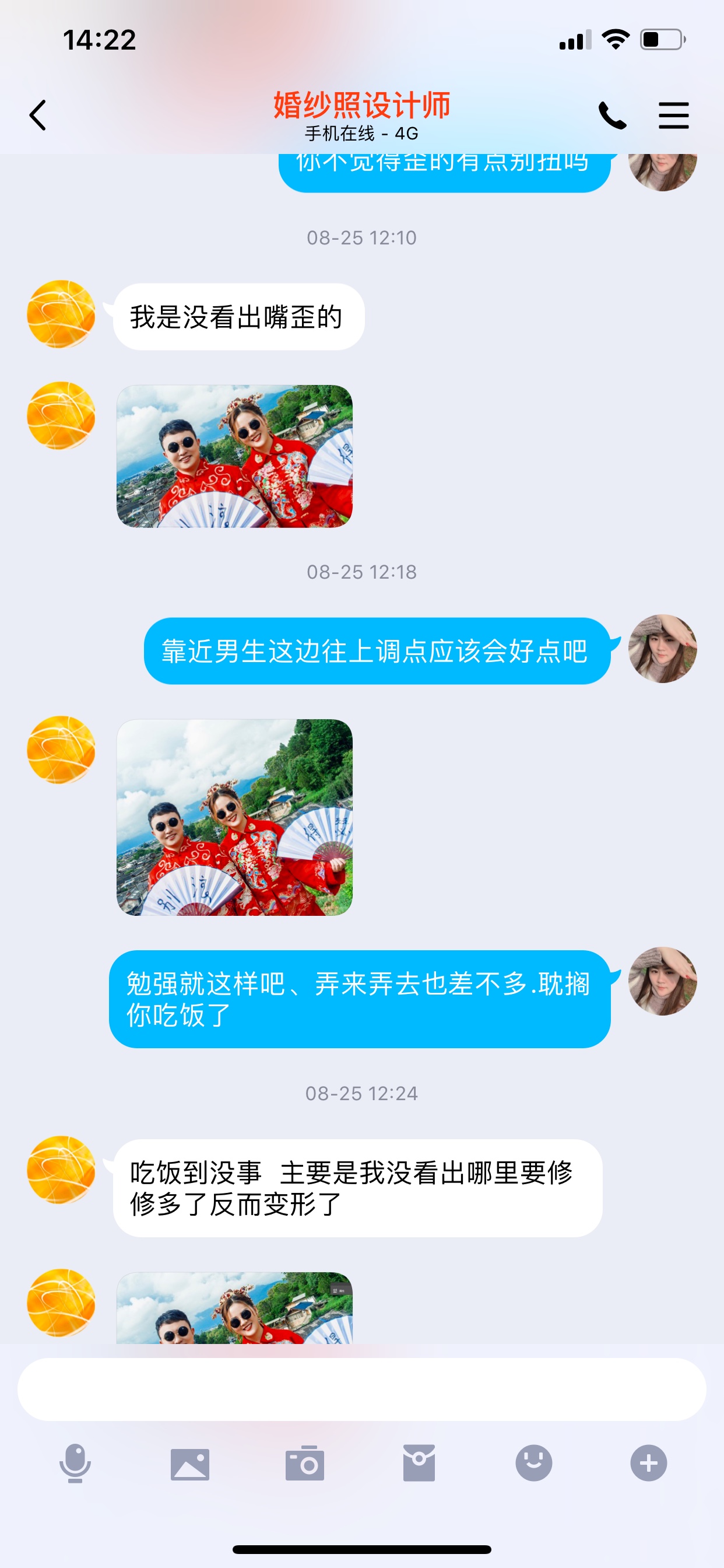Show more attachment options
Viewport: 724px width, 1568px height.
click(x=649, y=1462)
